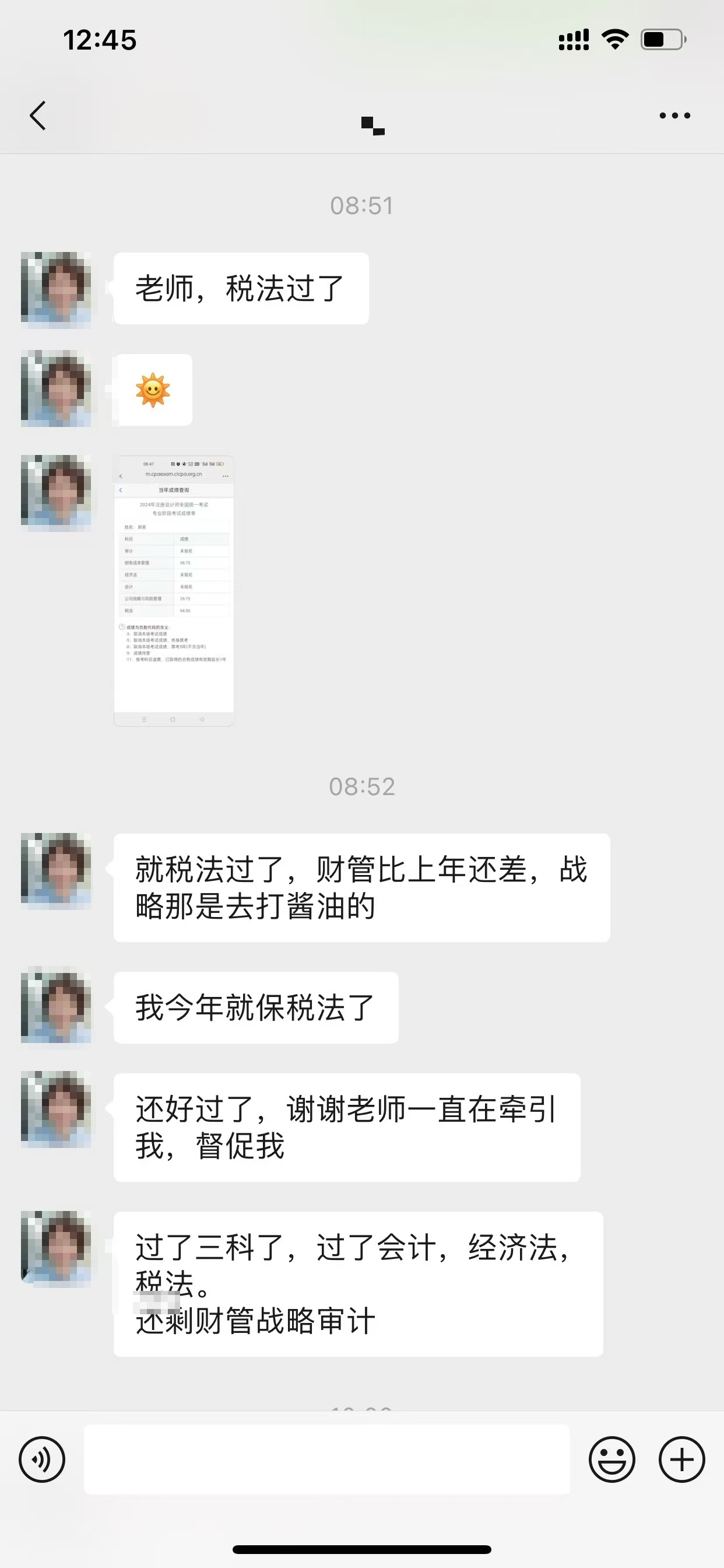This screenshot has height=1568, width=724.
Task: Tap the avatar beside "老师，税法过了"
Action: 56,290
